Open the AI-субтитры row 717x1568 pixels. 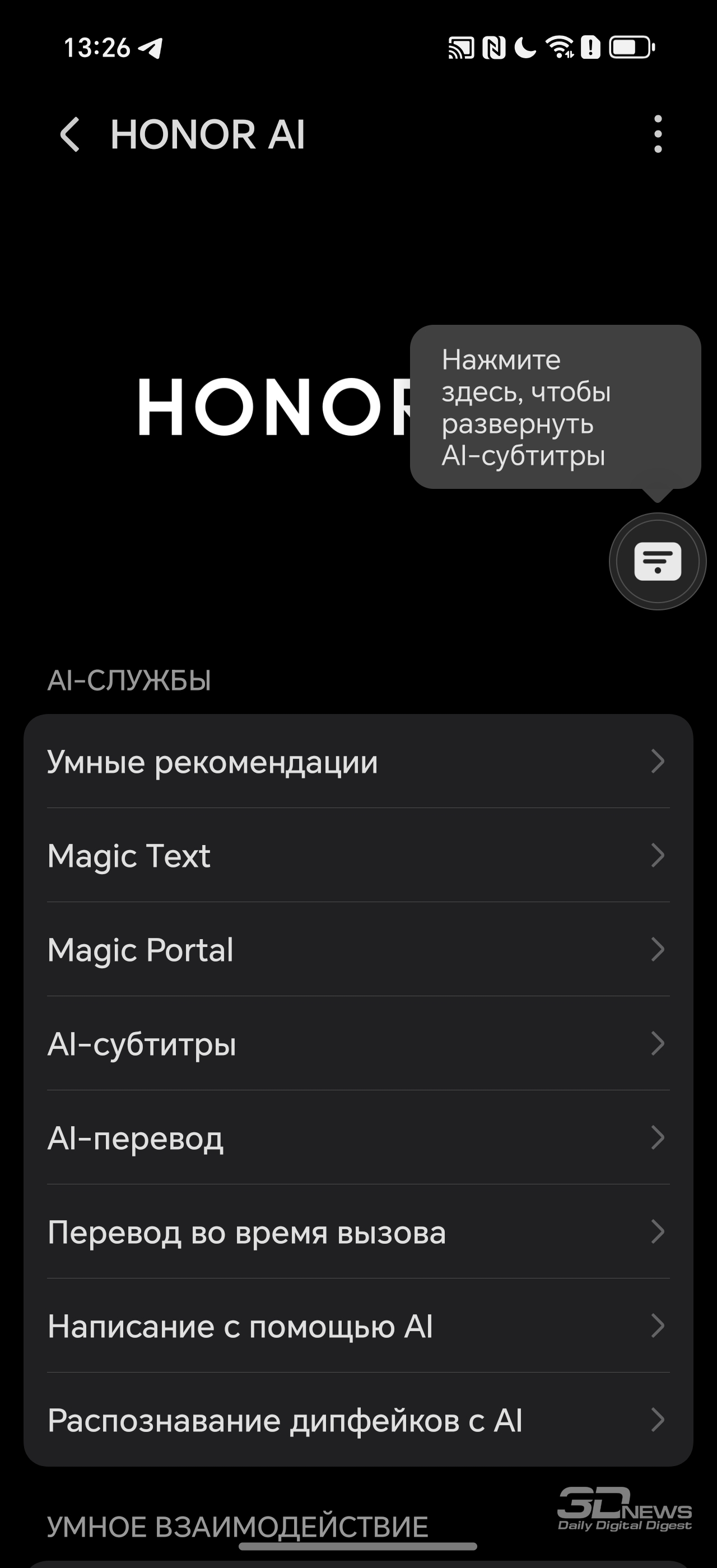(358, 1043)
